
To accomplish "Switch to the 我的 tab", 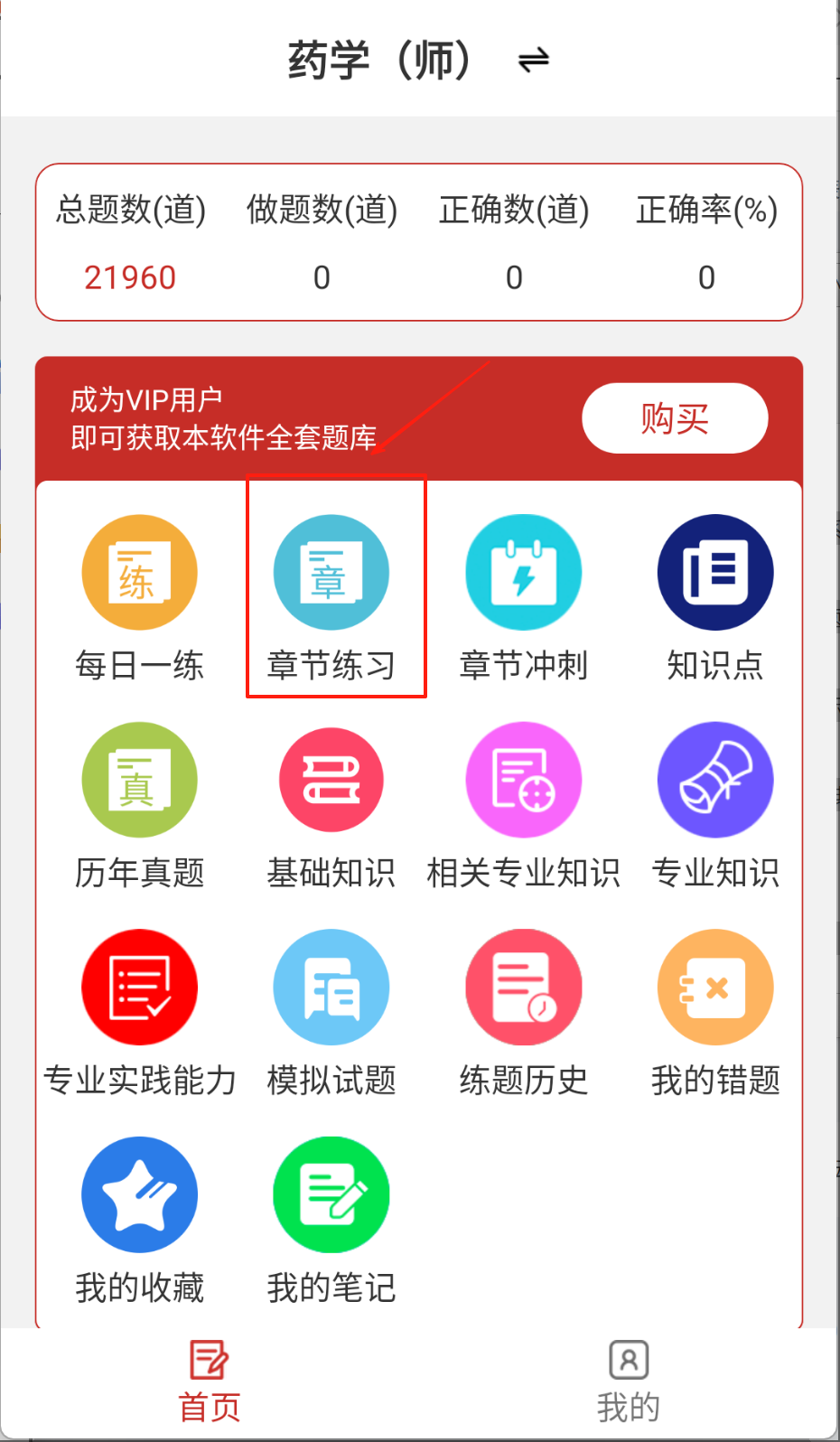I will [x=629, y=1382].
